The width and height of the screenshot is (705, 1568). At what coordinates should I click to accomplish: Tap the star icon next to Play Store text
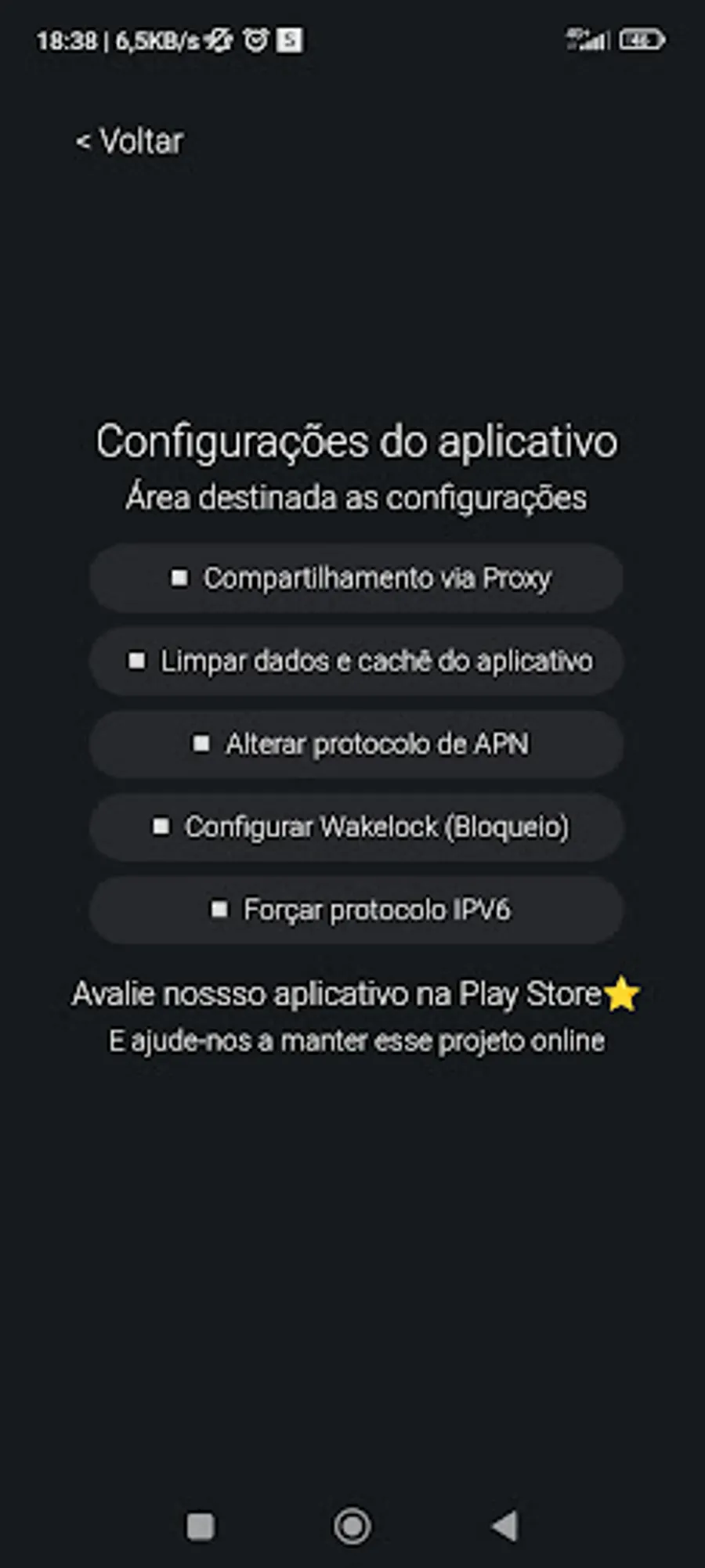(x=622, y=993)
